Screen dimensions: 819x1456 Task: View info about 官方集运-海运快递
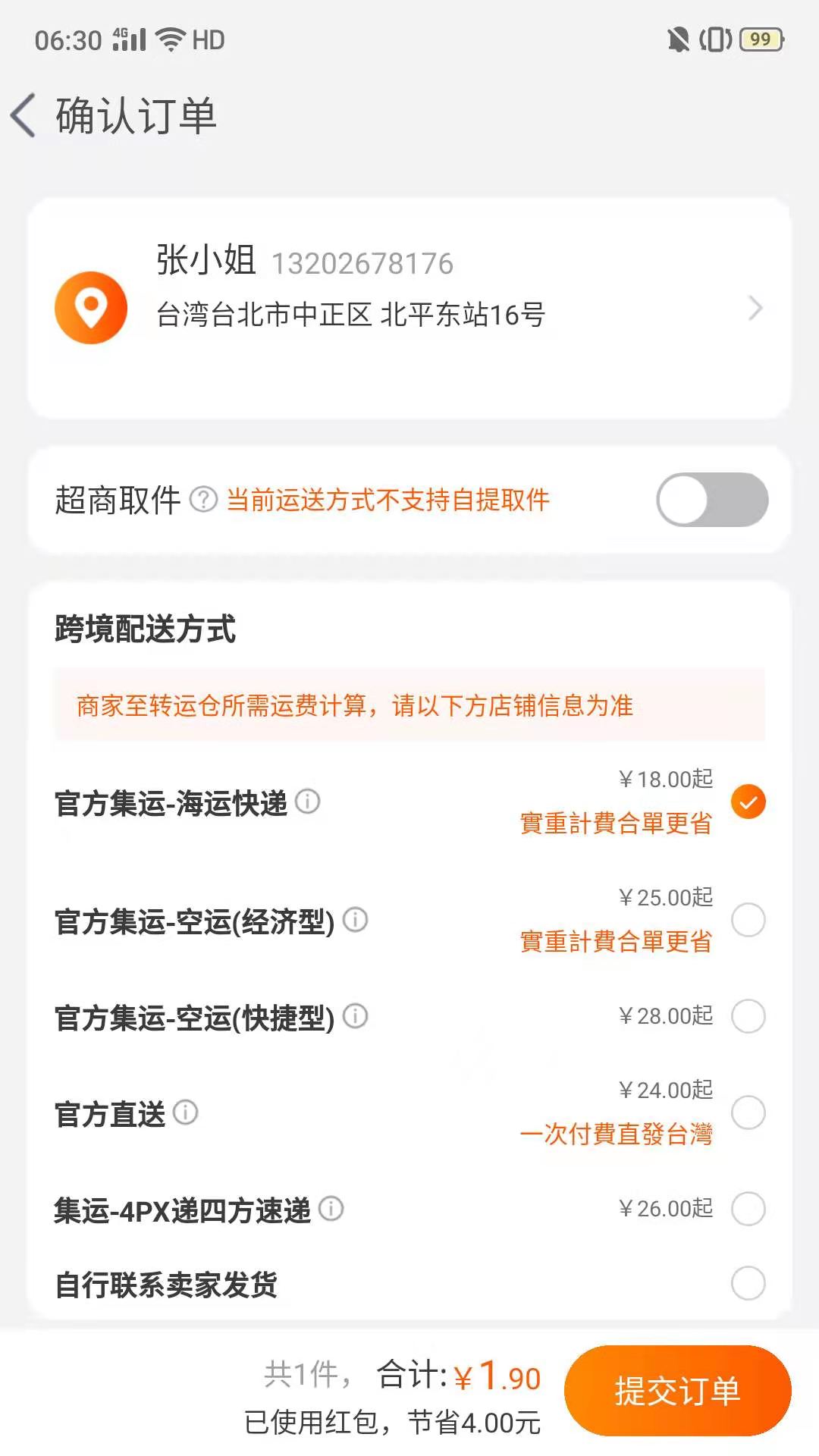pos(307,801)
